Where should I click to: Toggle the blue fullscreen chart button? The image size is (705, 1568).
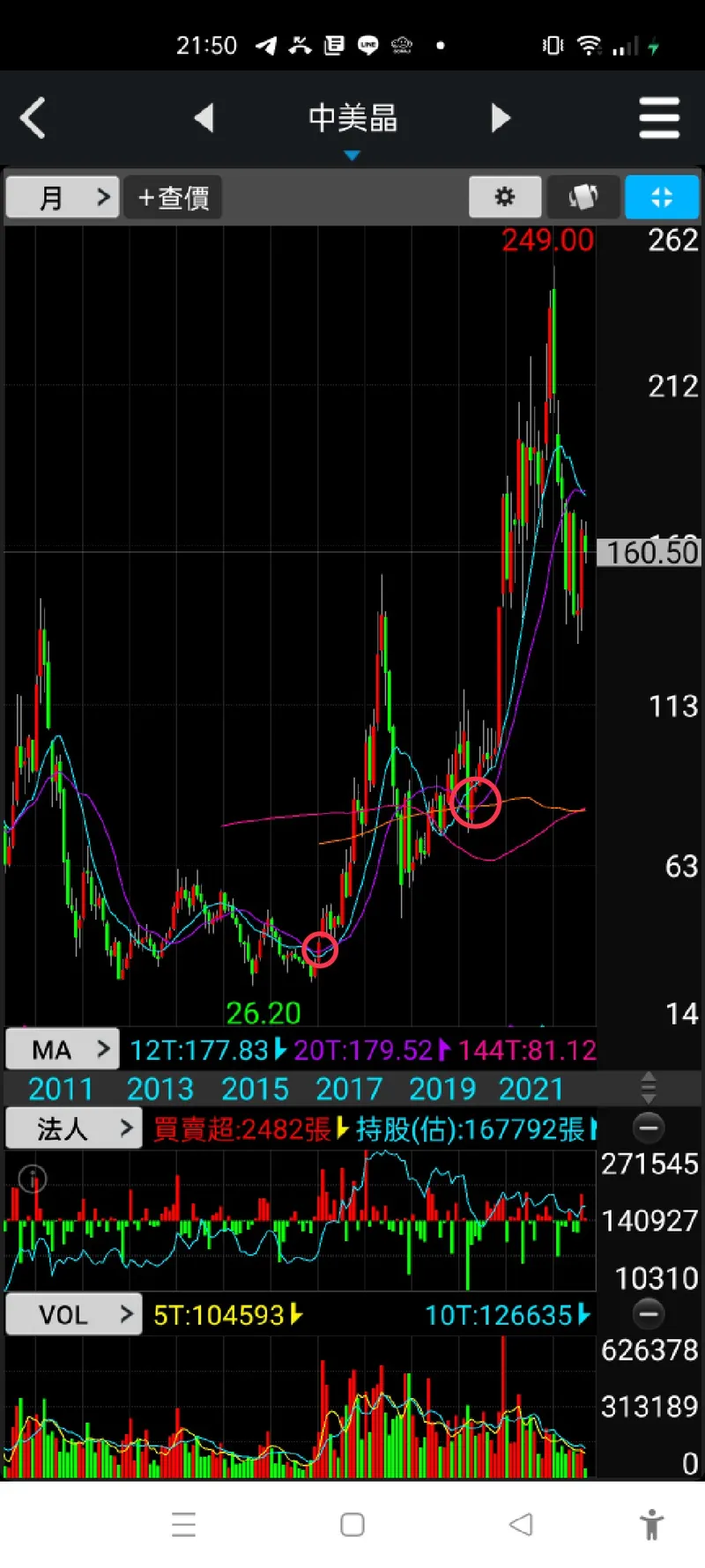point(662,196)
